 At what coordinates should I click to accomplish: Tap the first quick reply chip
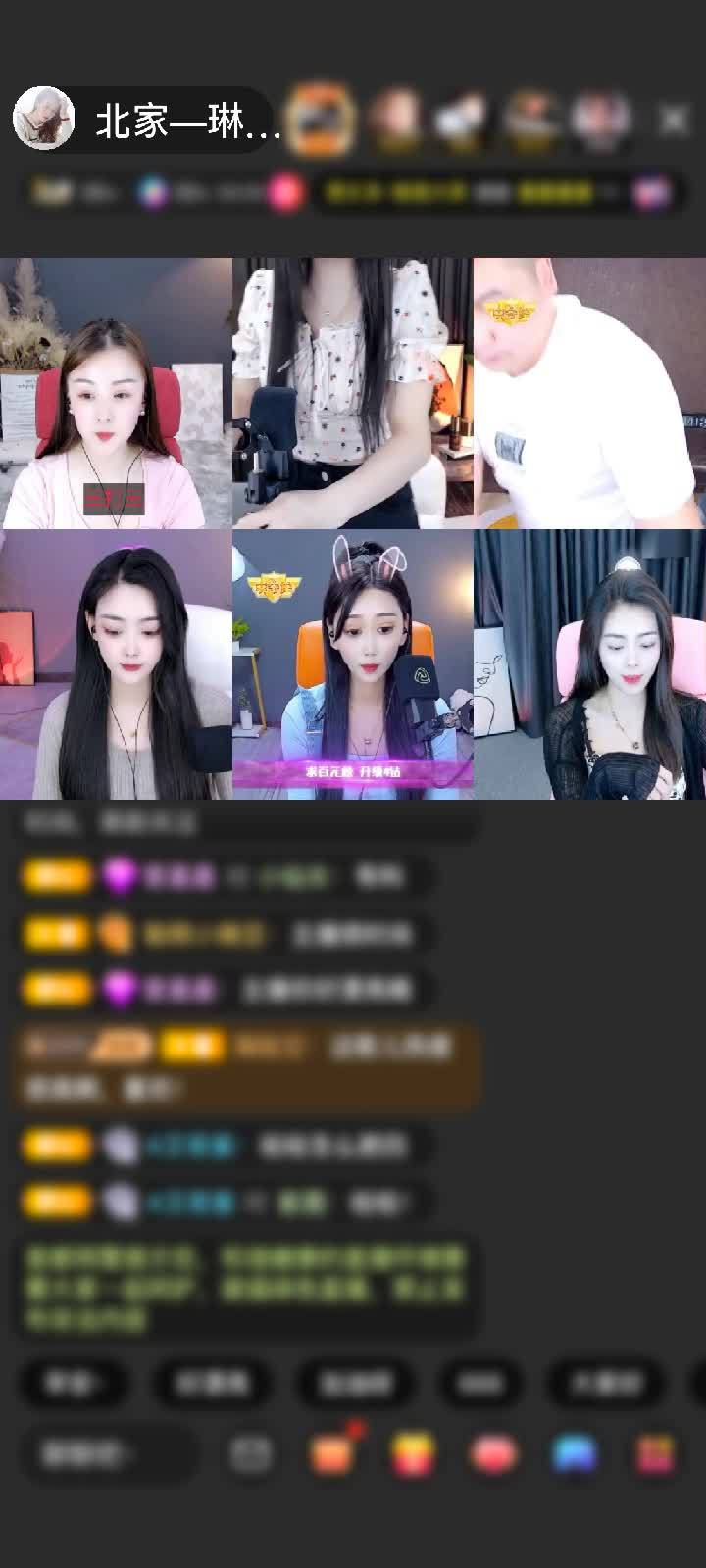tap(75, 1384)
